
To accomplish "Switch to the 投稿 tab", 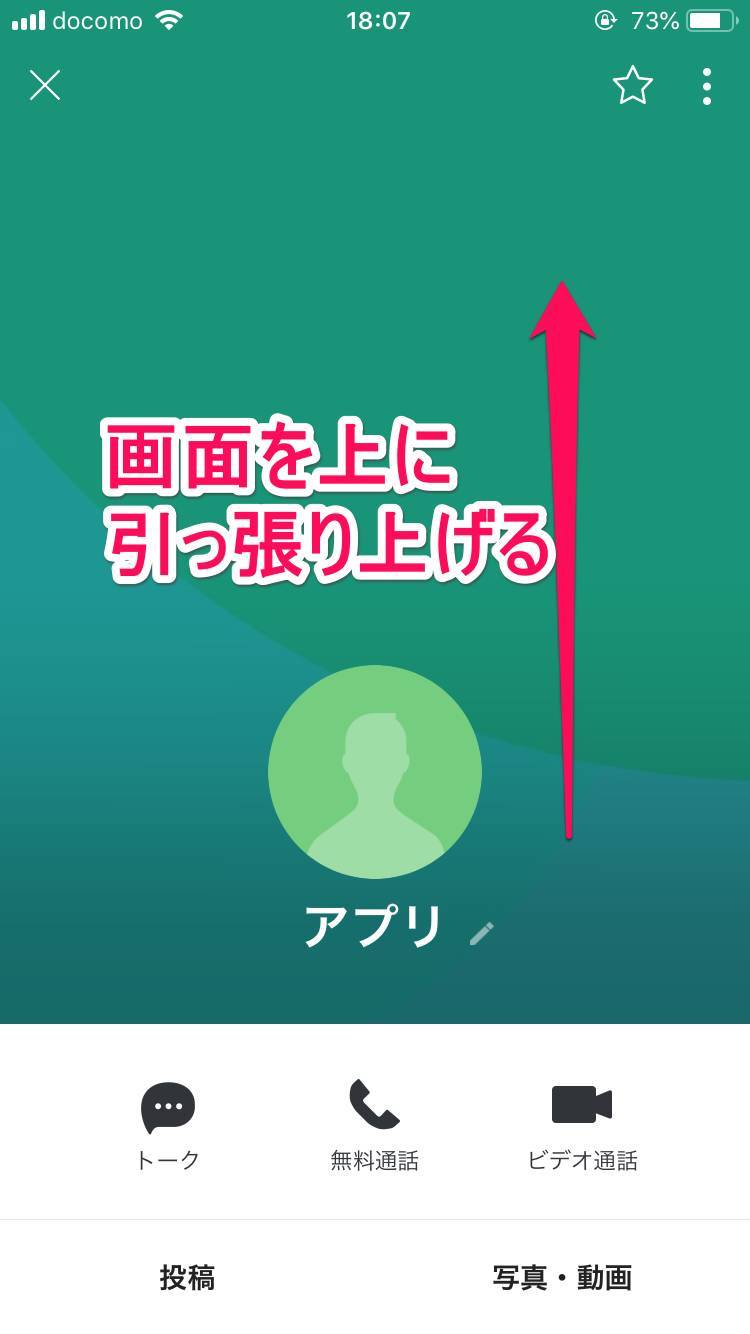I will point(187,1277).
